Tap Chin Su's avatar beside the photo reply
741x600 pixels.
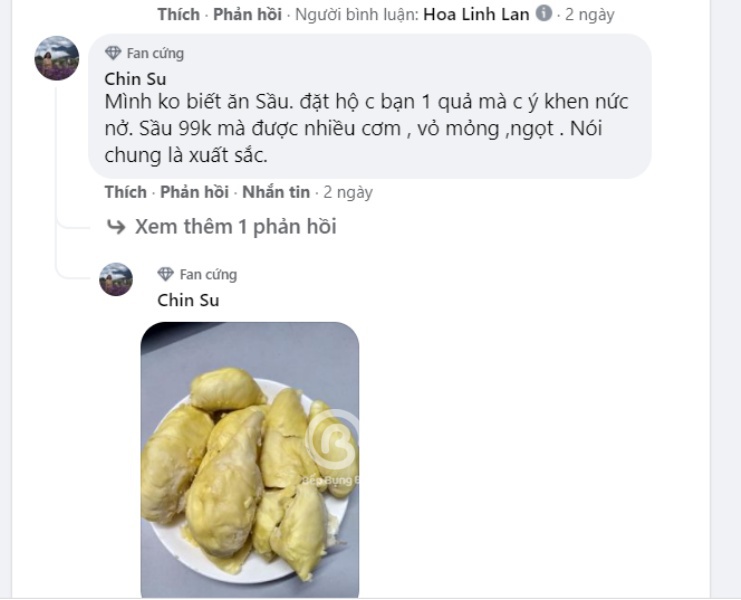coord(116,279)
